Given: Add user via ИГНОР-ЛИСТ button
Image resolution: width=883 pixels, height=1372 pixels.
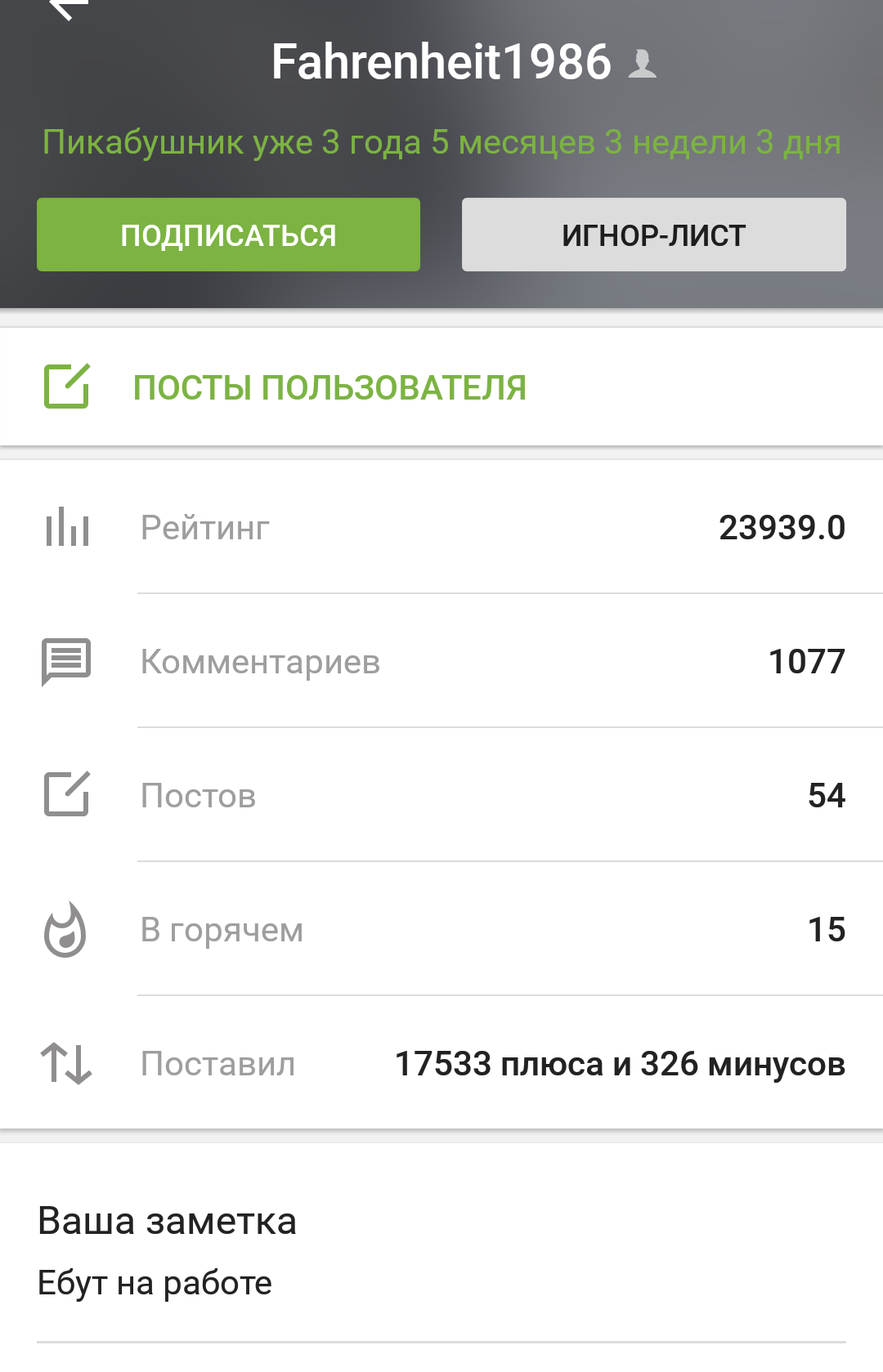Looking at the screenshot, I should coord(653,235).
